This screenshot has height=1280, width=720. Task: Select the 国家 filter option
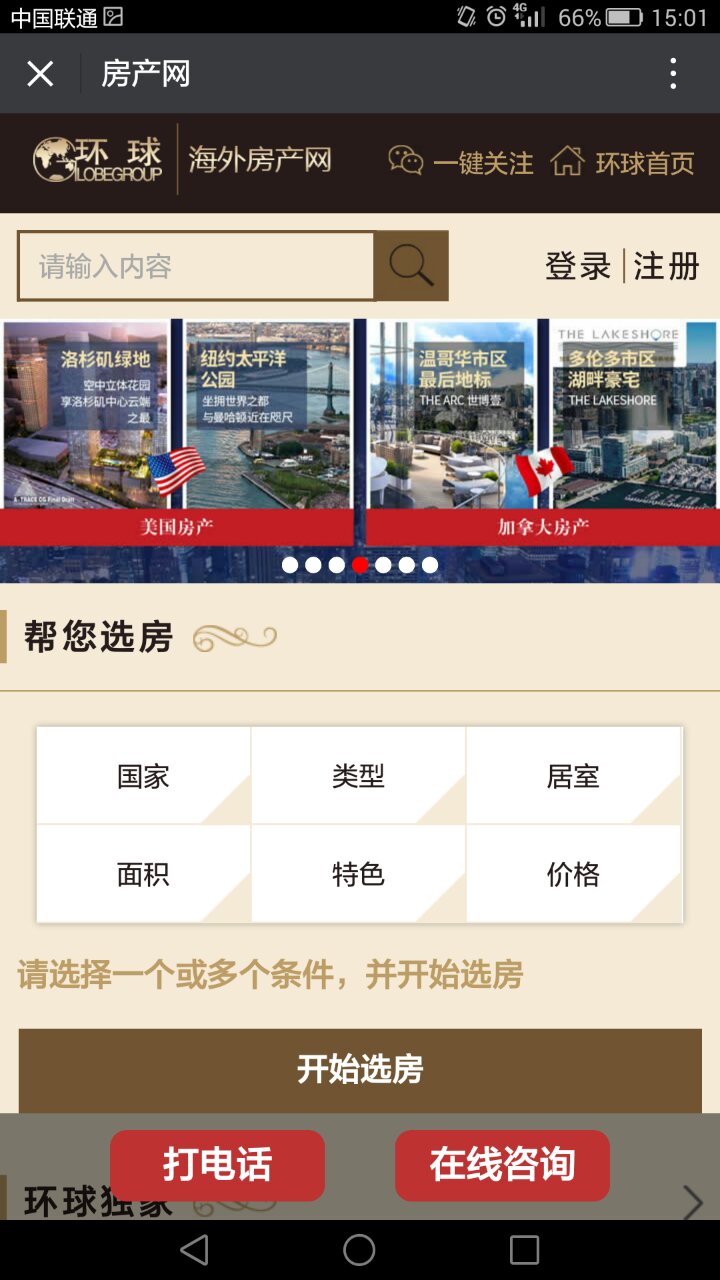(x=143, y=776)
